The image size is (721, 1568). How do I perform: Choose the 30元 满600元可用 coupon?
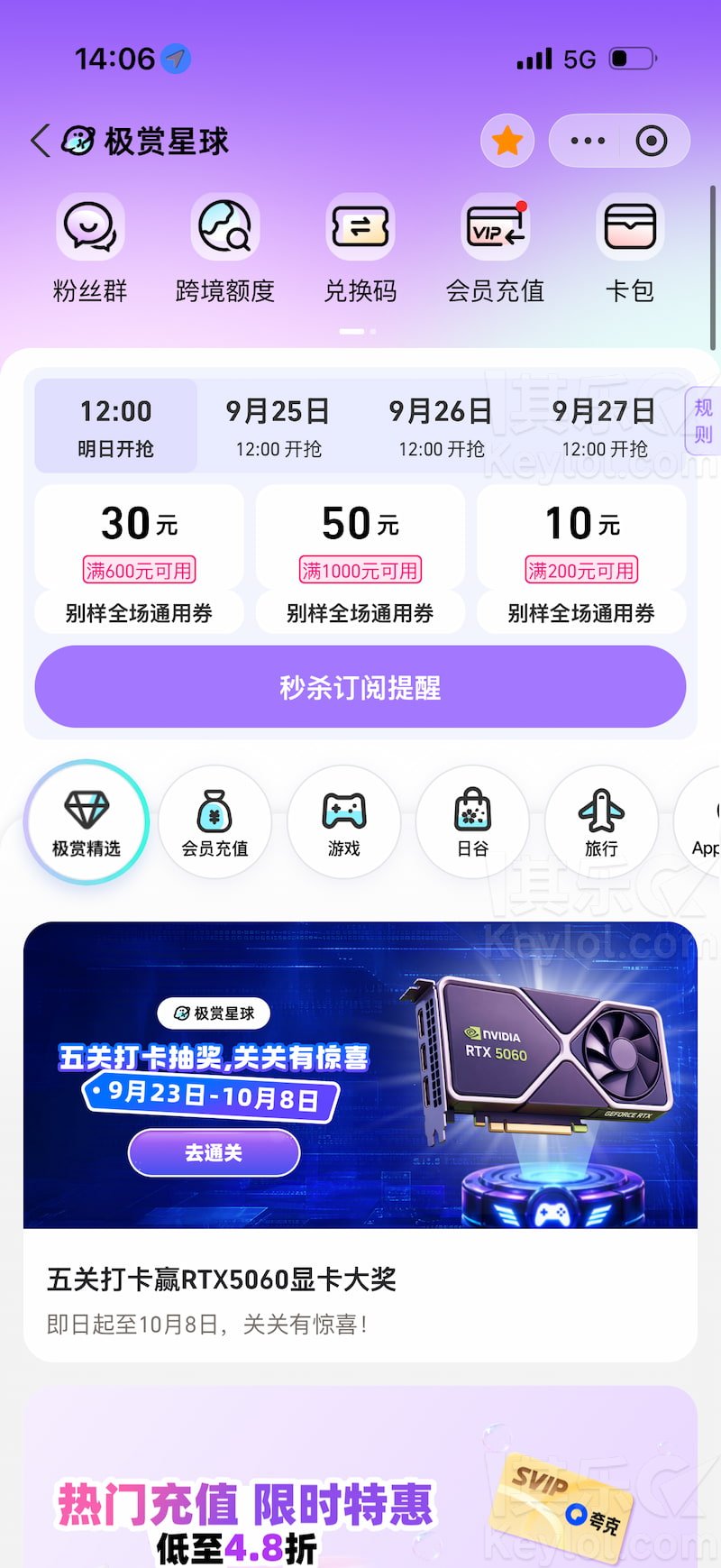(x=139, y=559)
